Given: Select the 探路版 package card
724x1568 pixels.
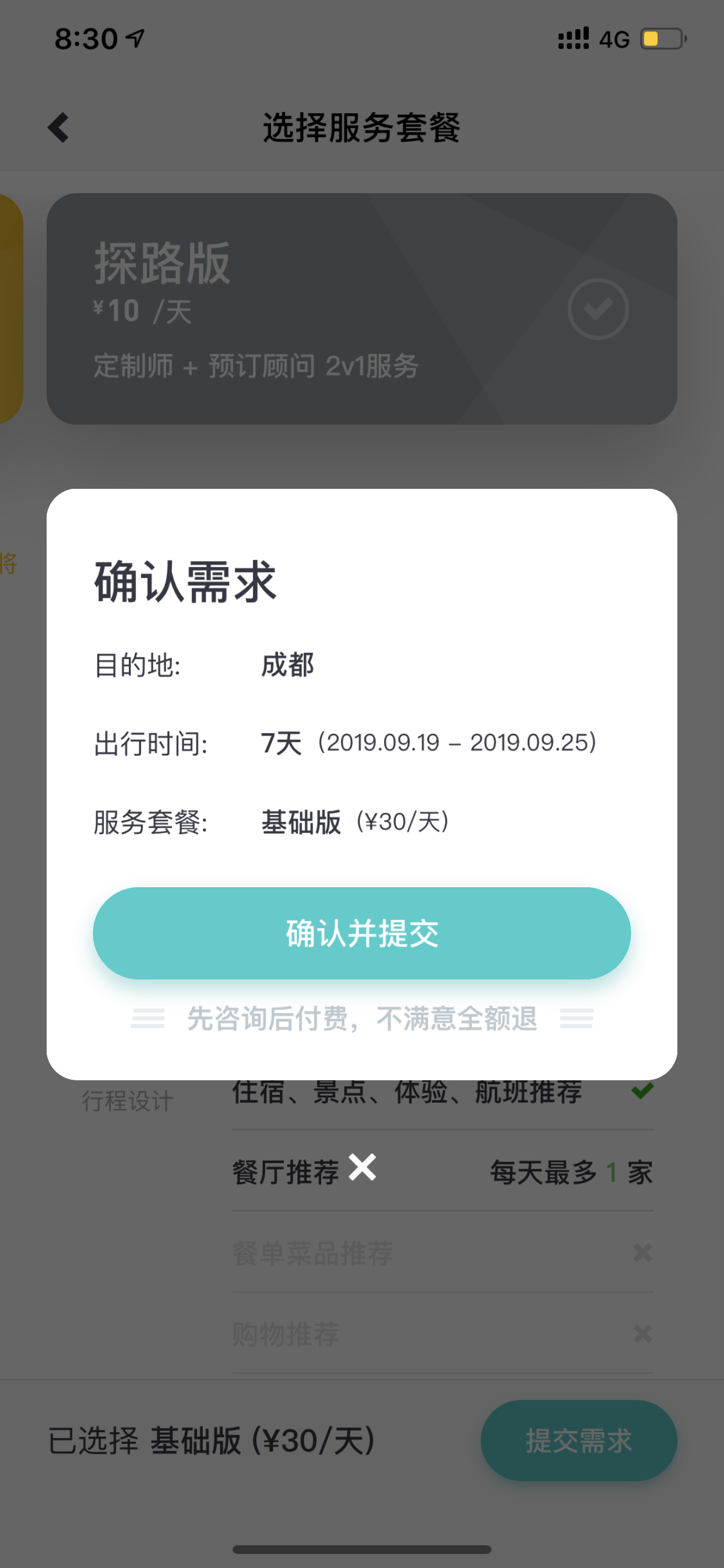Looking at the screenshot, I should [361, 309].
